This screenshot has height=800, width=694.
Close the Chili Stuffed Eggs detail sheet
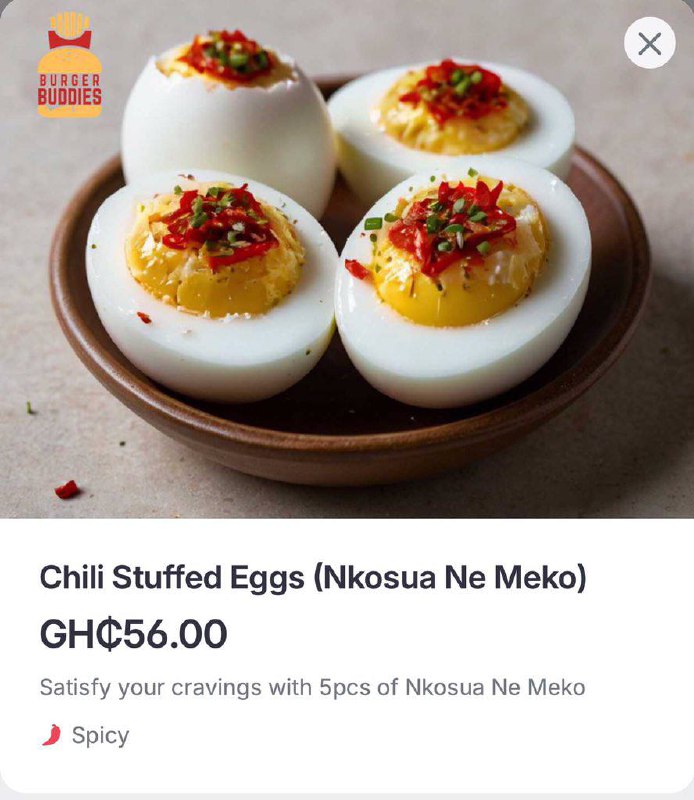(x=650, y=43)
